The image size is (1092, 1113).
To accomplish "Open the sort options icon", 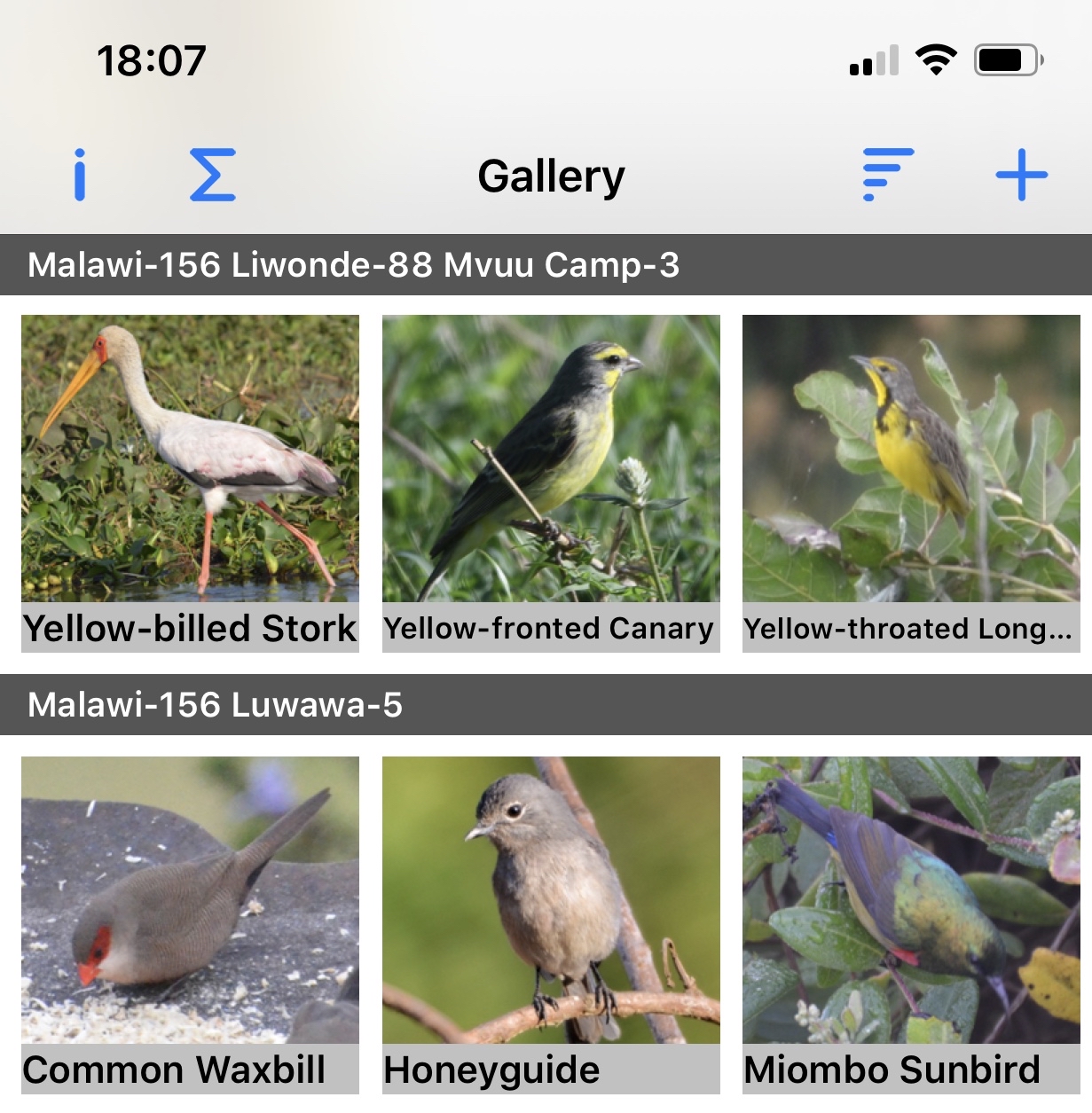I will click(x=887, y=175).
